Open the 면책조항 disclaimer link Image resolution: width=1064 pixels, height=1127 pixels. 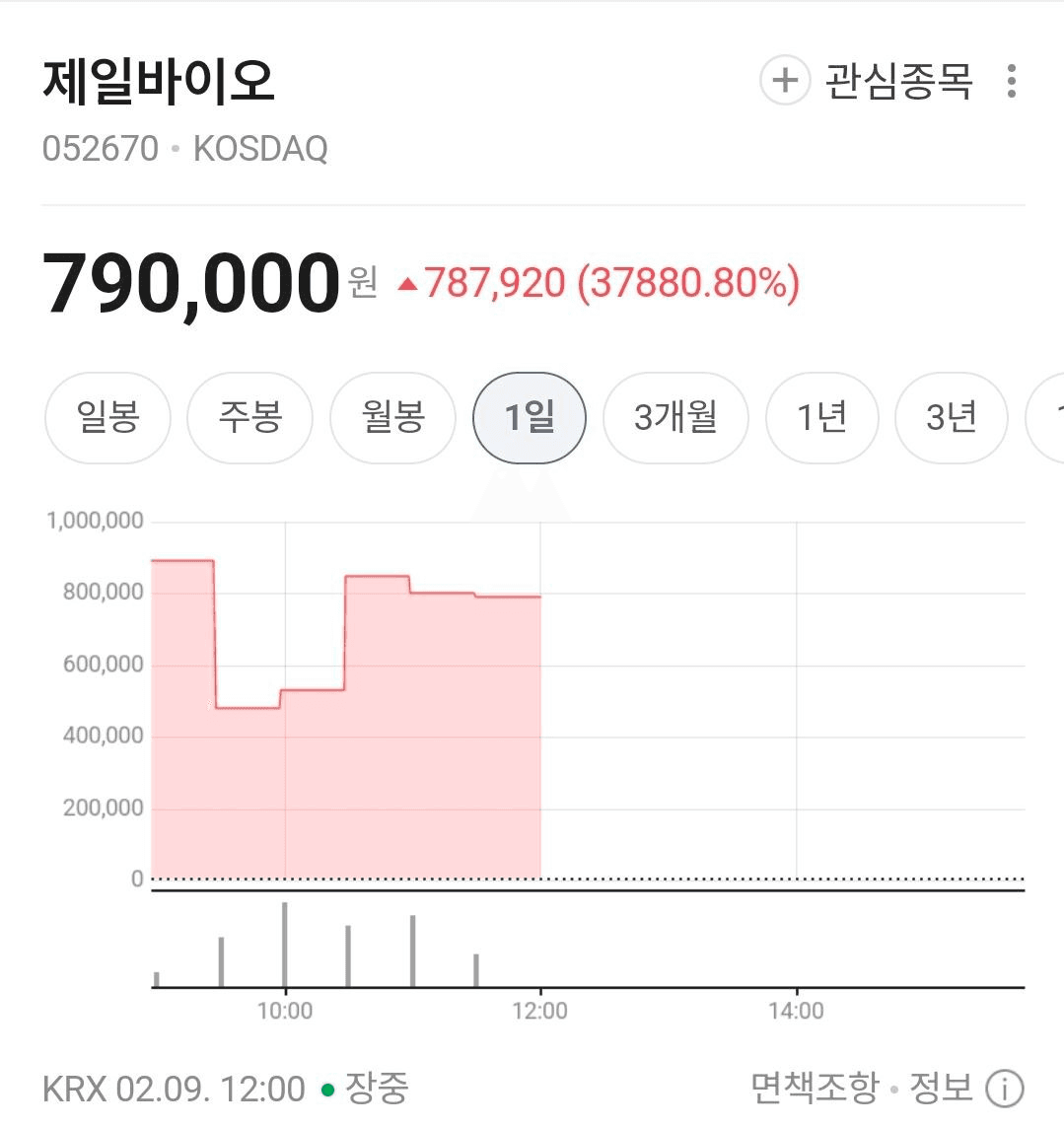click(x=815, y=1089)
